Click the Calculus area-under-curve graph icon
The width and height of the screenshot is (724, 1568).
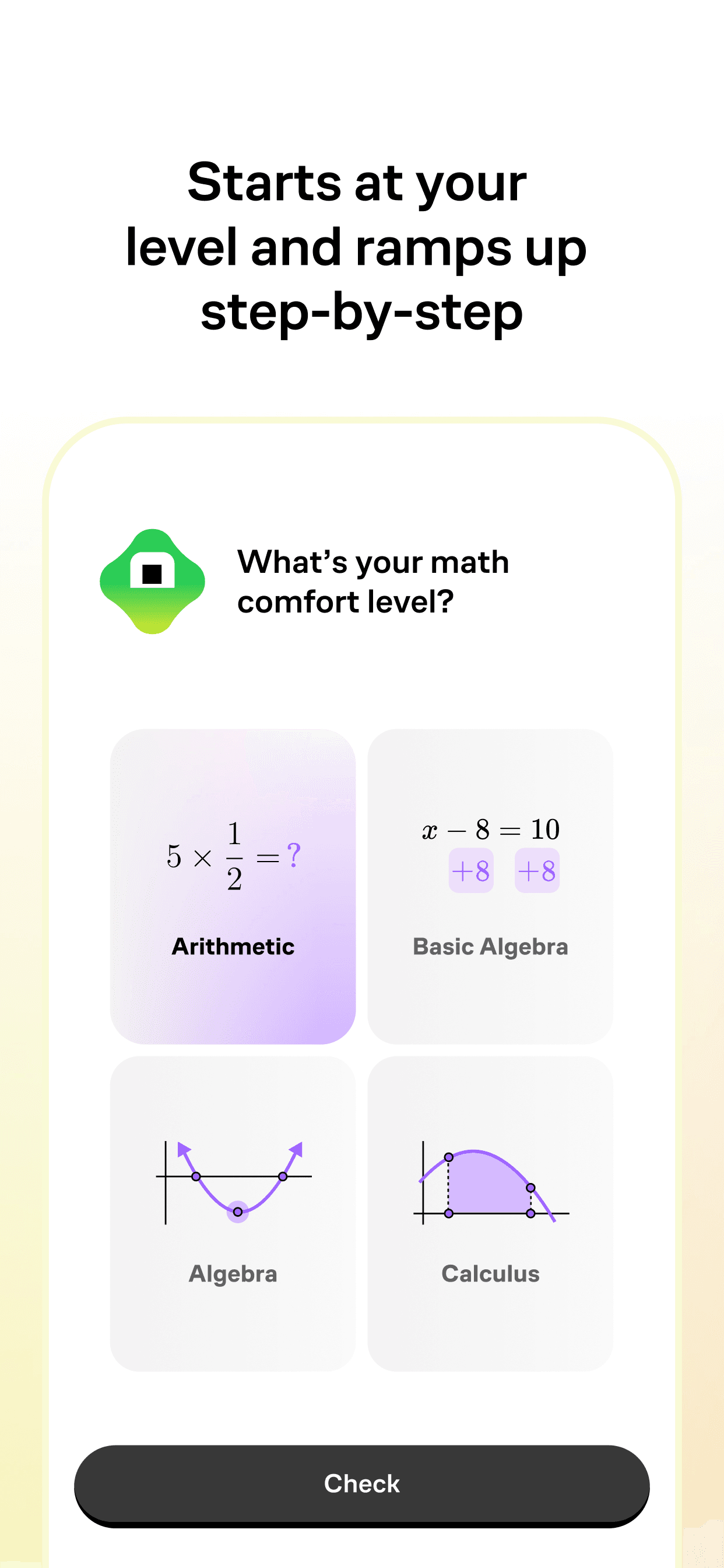(490, 1181)
